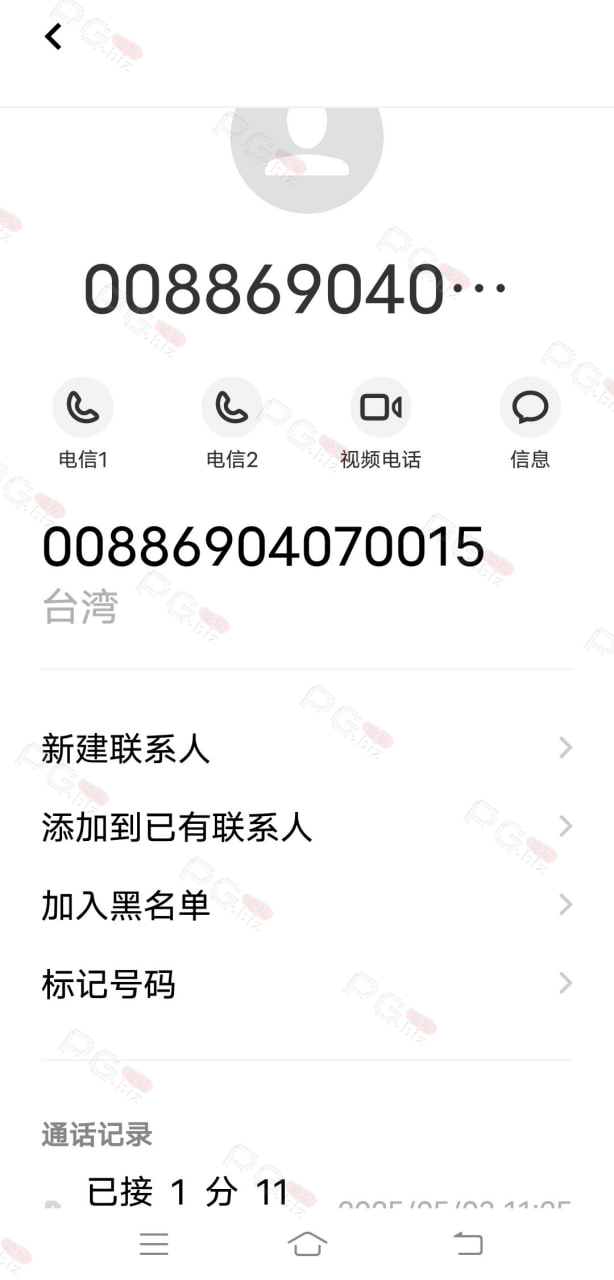Call using 电信2 SIM
Screen dimensions: 614x1280
pyautogui.click(x=231, y=424)
